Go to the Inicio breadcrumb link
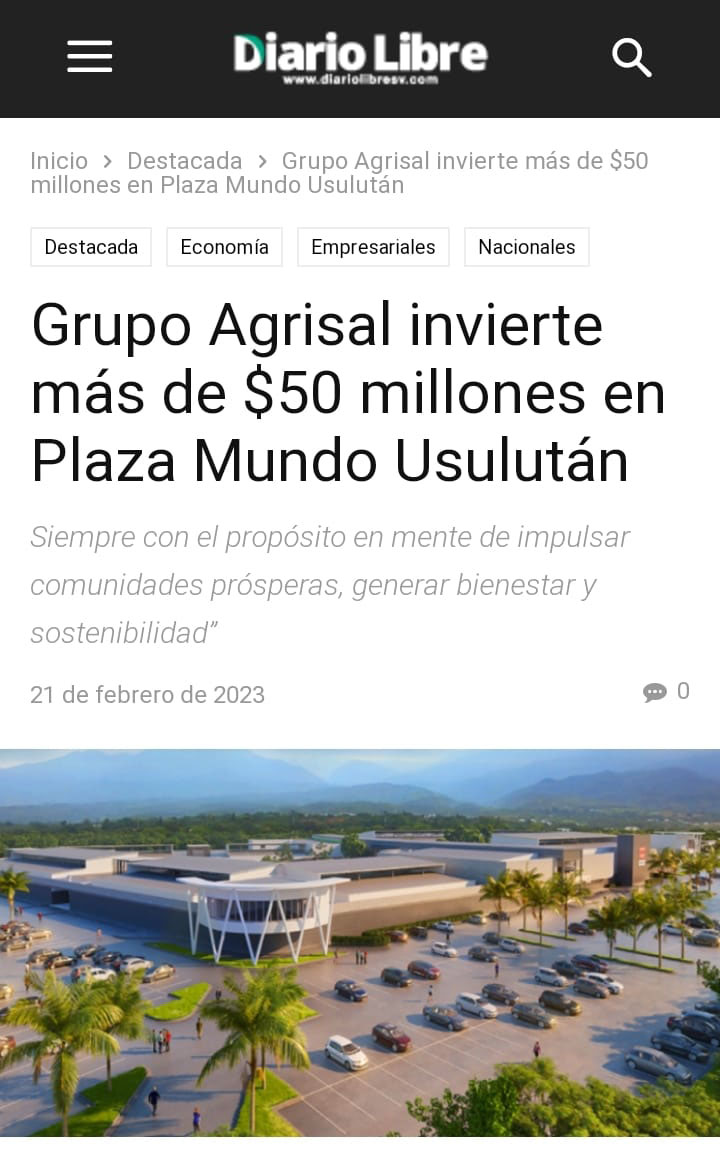Screen dimensions: 720x1156 pos(59,161)
